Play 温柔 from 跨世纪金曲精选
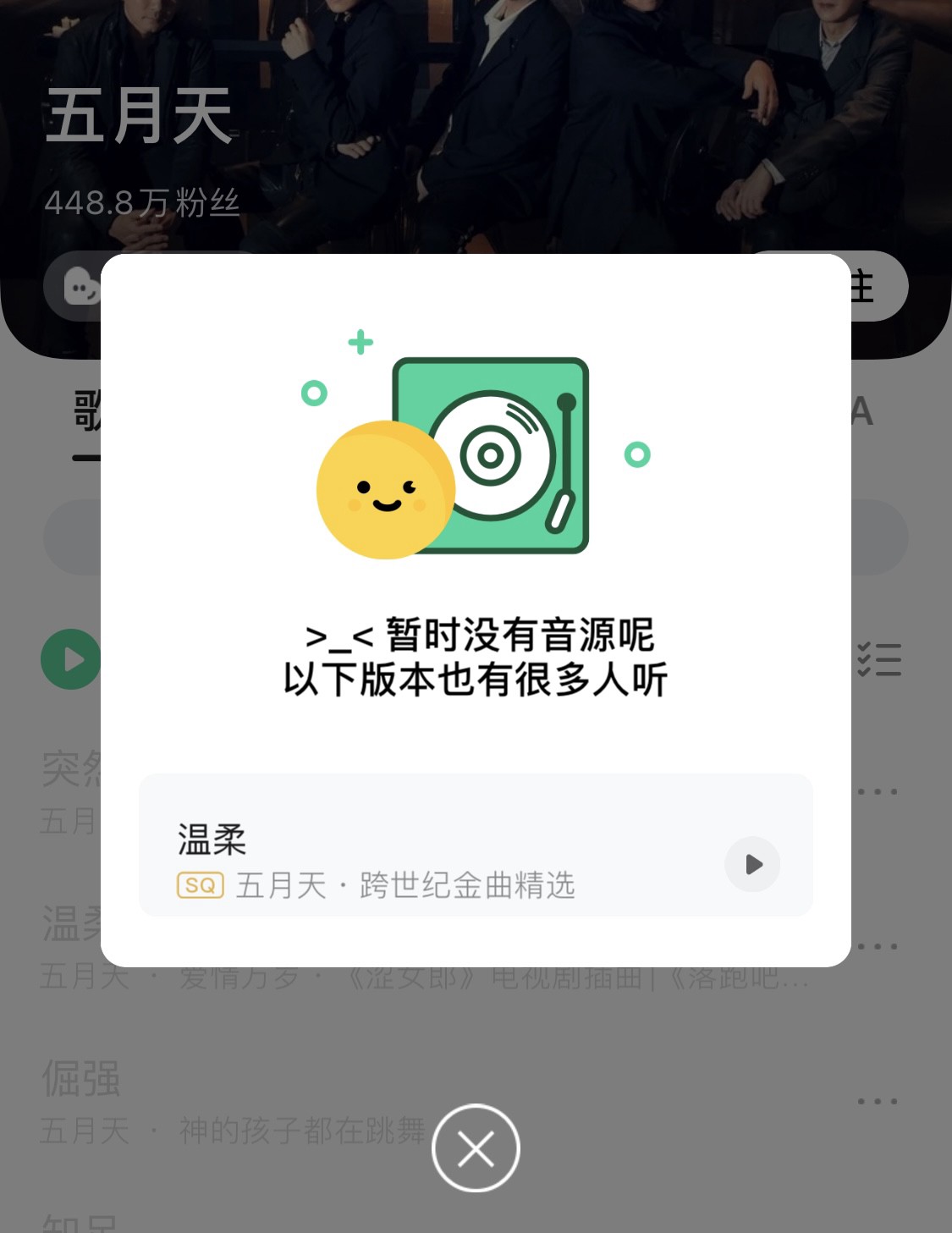952x1233 pixels. (752, 864)
